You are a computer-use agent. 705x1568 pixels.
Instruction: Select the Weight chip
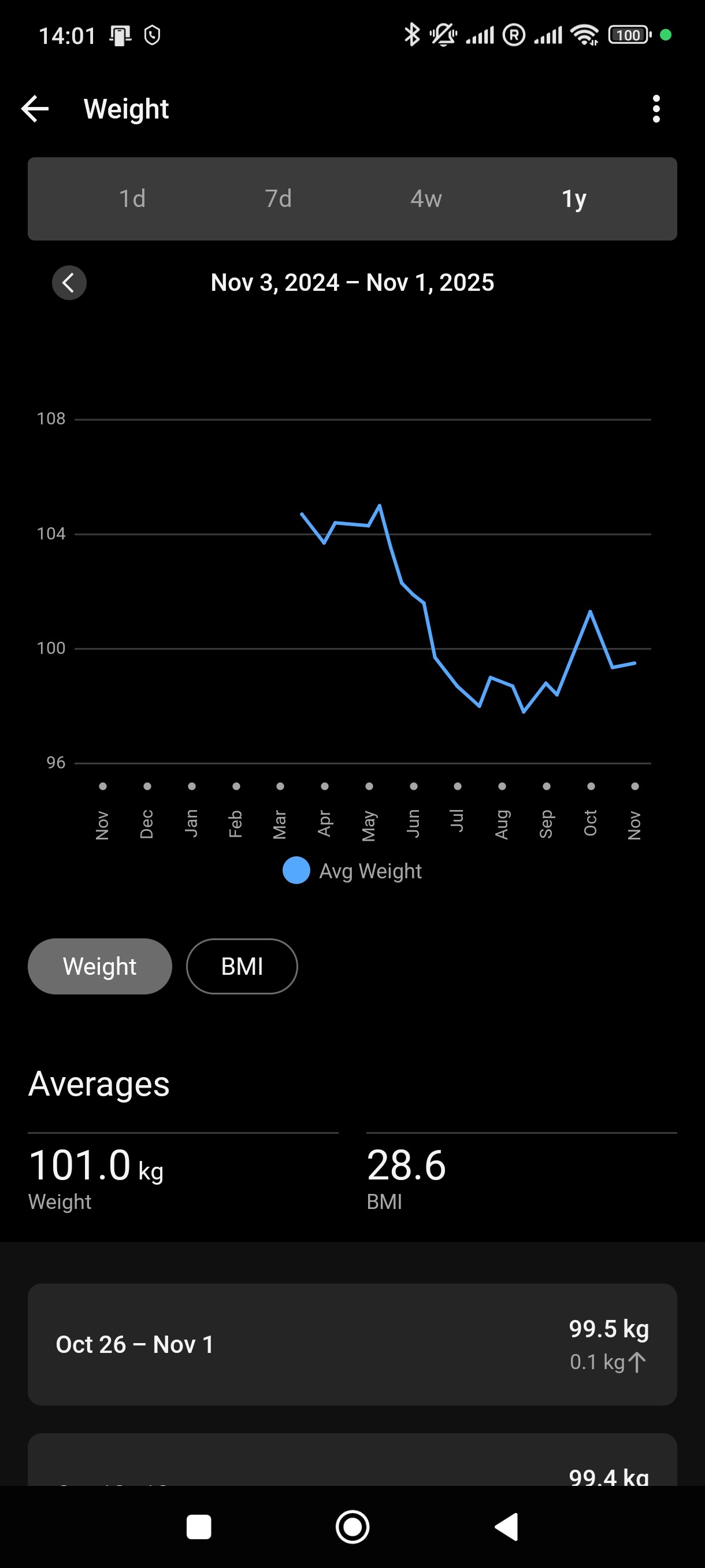tap(100, 967)
